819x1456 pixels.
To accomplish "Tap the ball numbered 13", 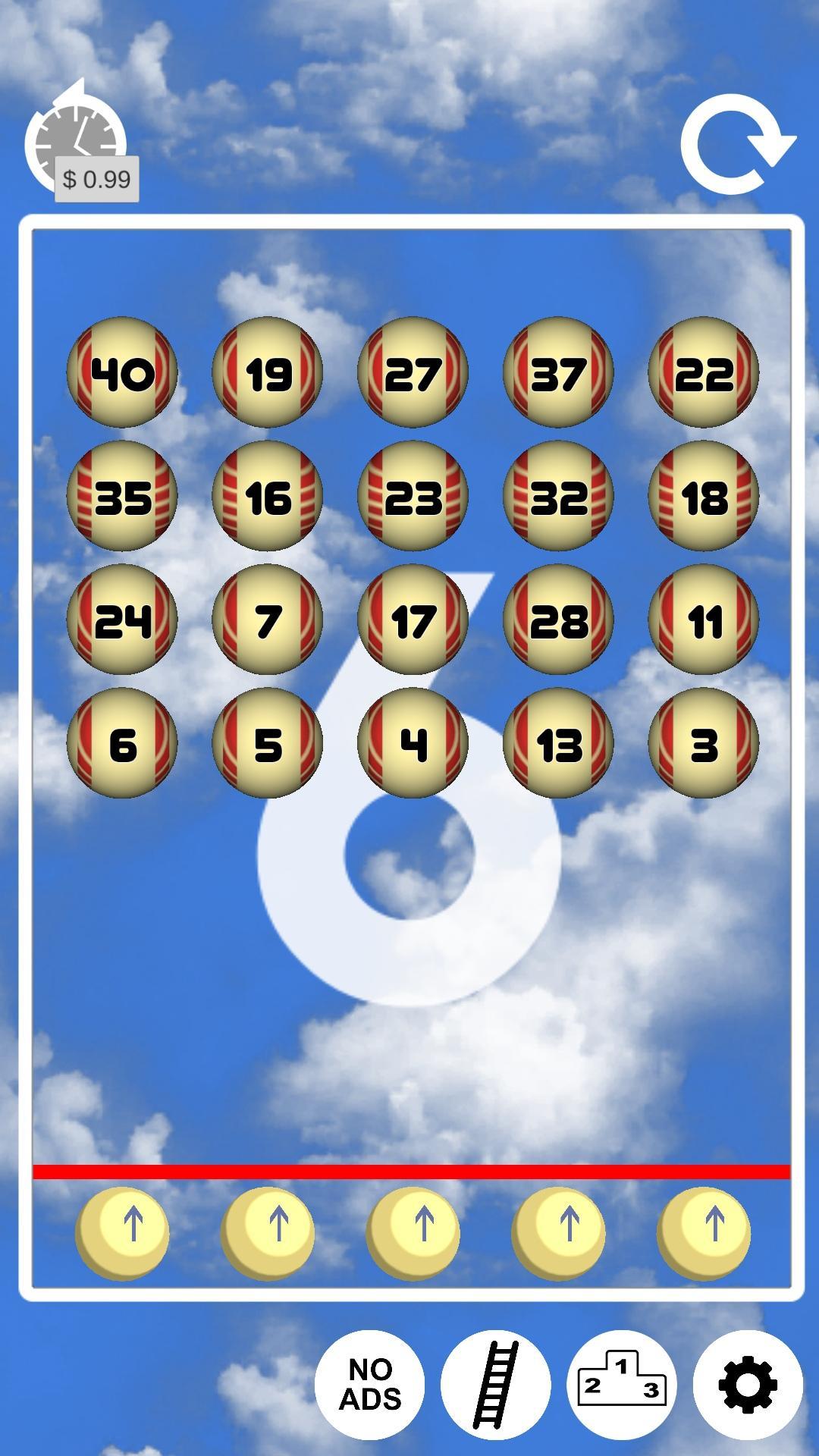I will point(558,743).
